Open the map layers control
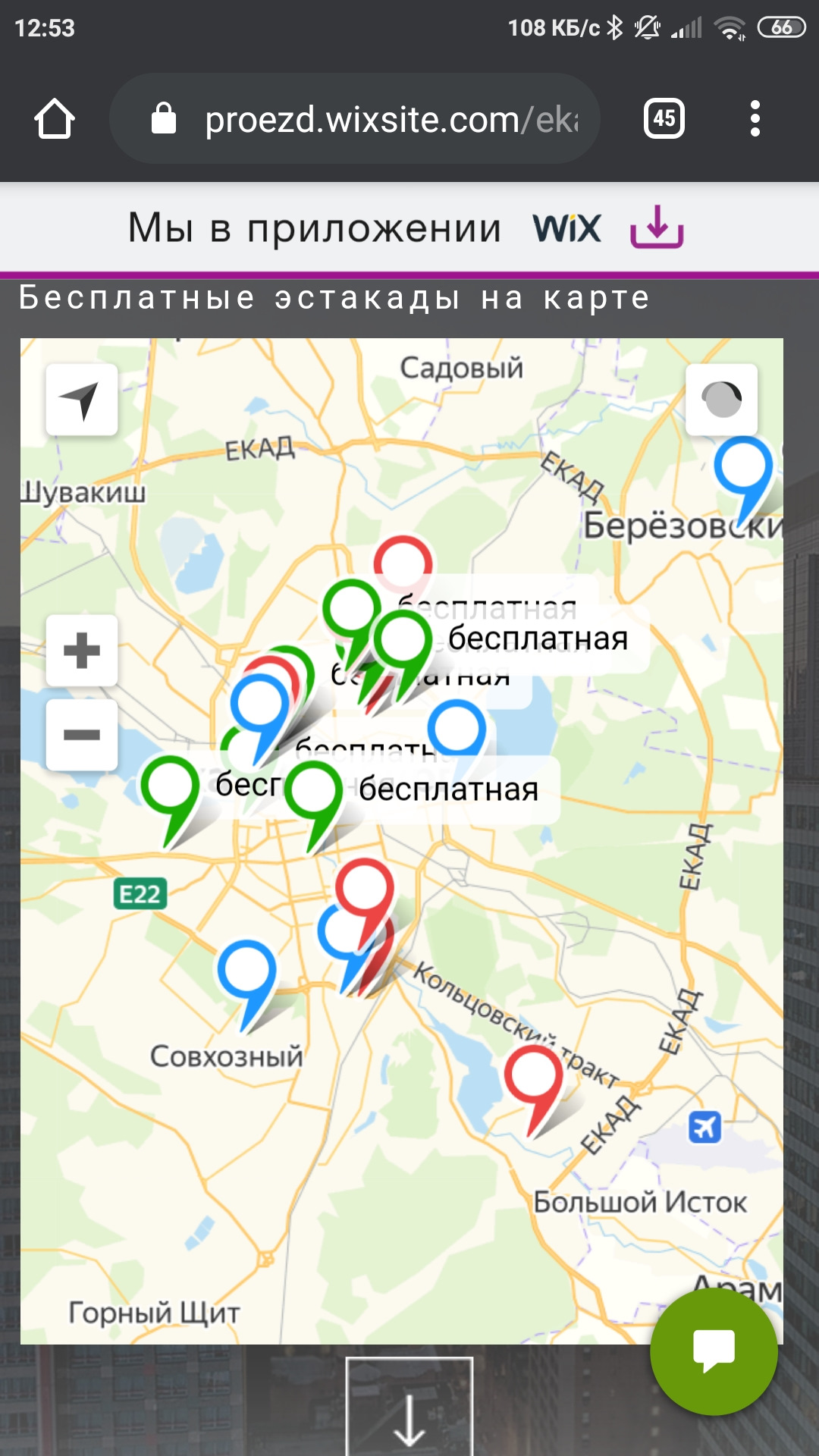819x1456 pixels. (721, 400)
